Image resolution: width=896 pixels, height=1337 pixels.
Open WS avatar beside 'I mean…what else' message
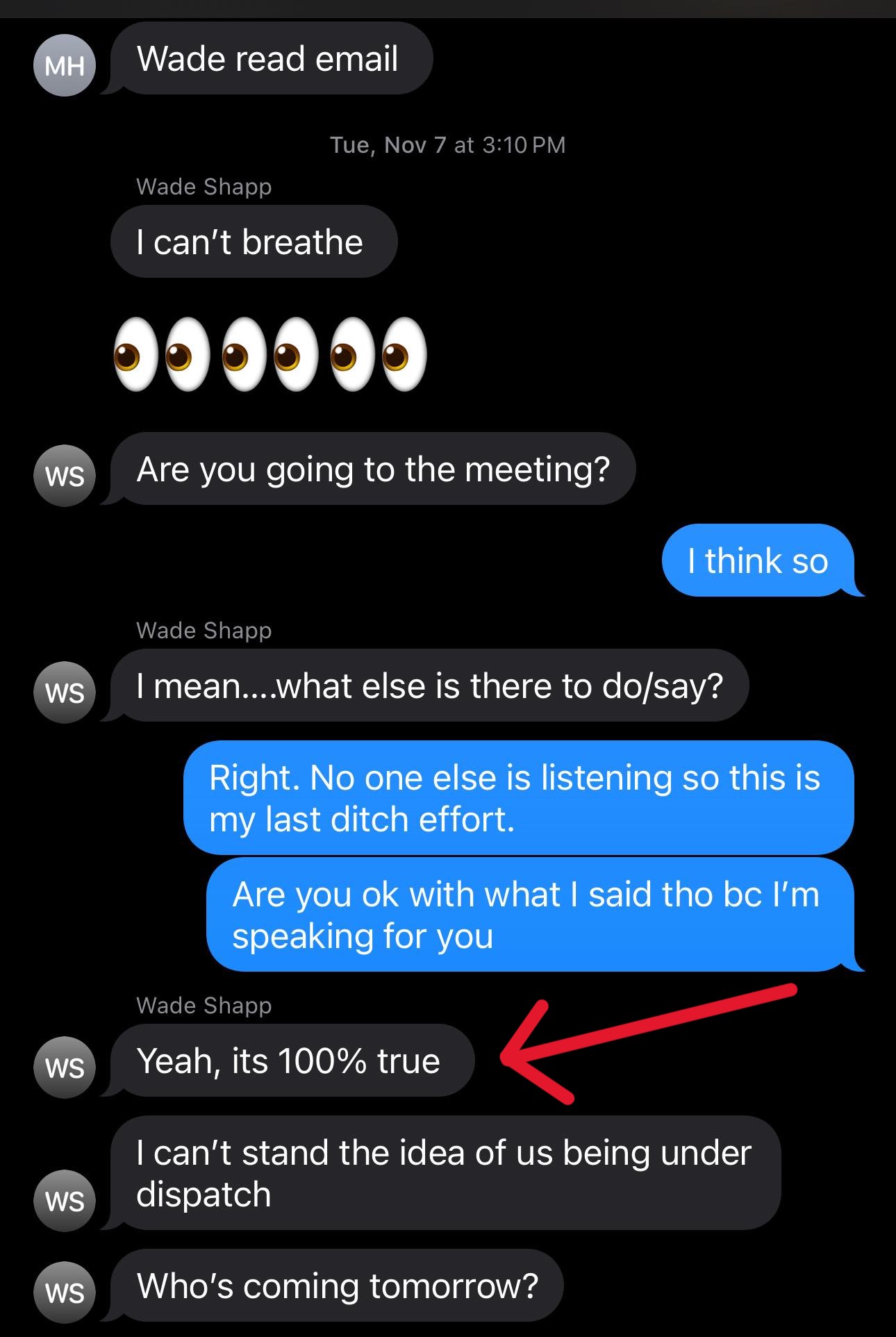[x=65, y=692]
